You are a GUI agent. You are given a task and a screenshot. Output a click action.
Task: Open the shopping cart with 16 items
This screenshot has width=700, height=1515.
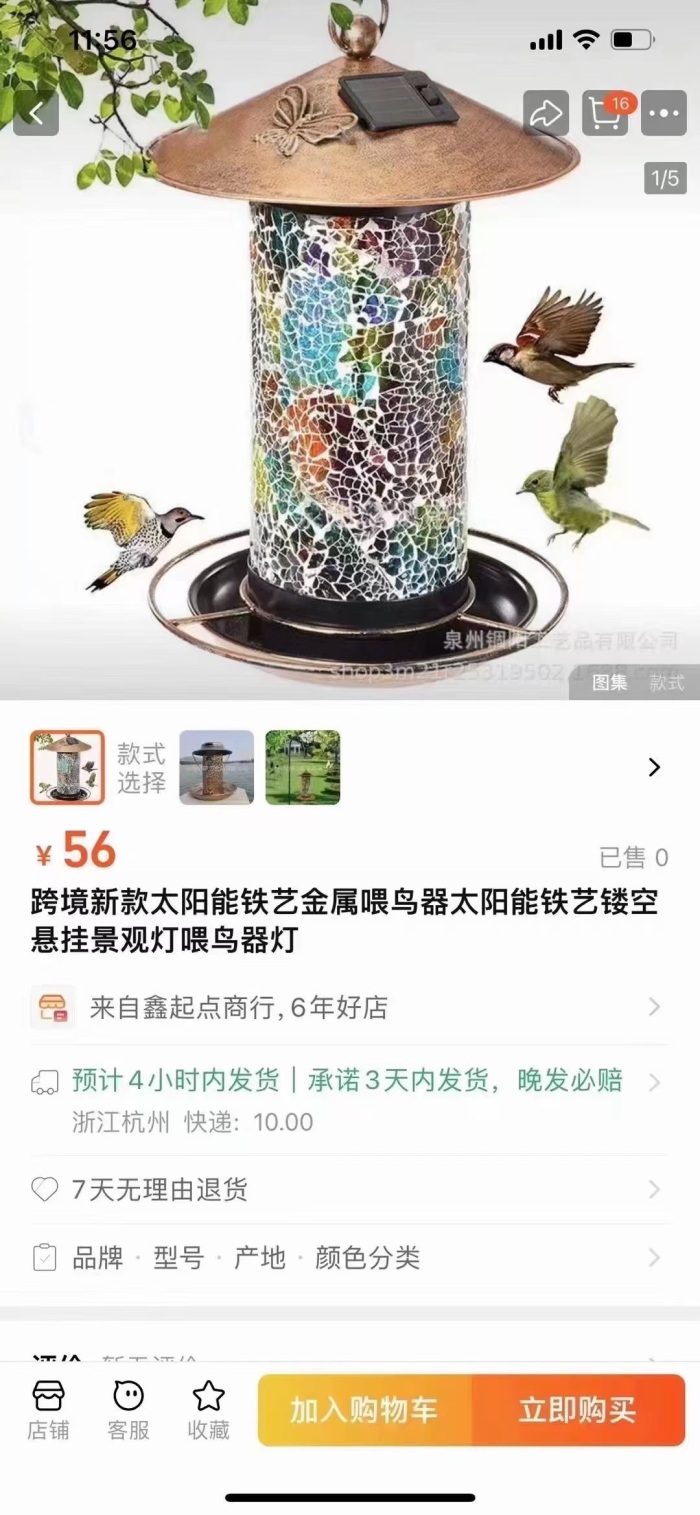pos(606,113)
